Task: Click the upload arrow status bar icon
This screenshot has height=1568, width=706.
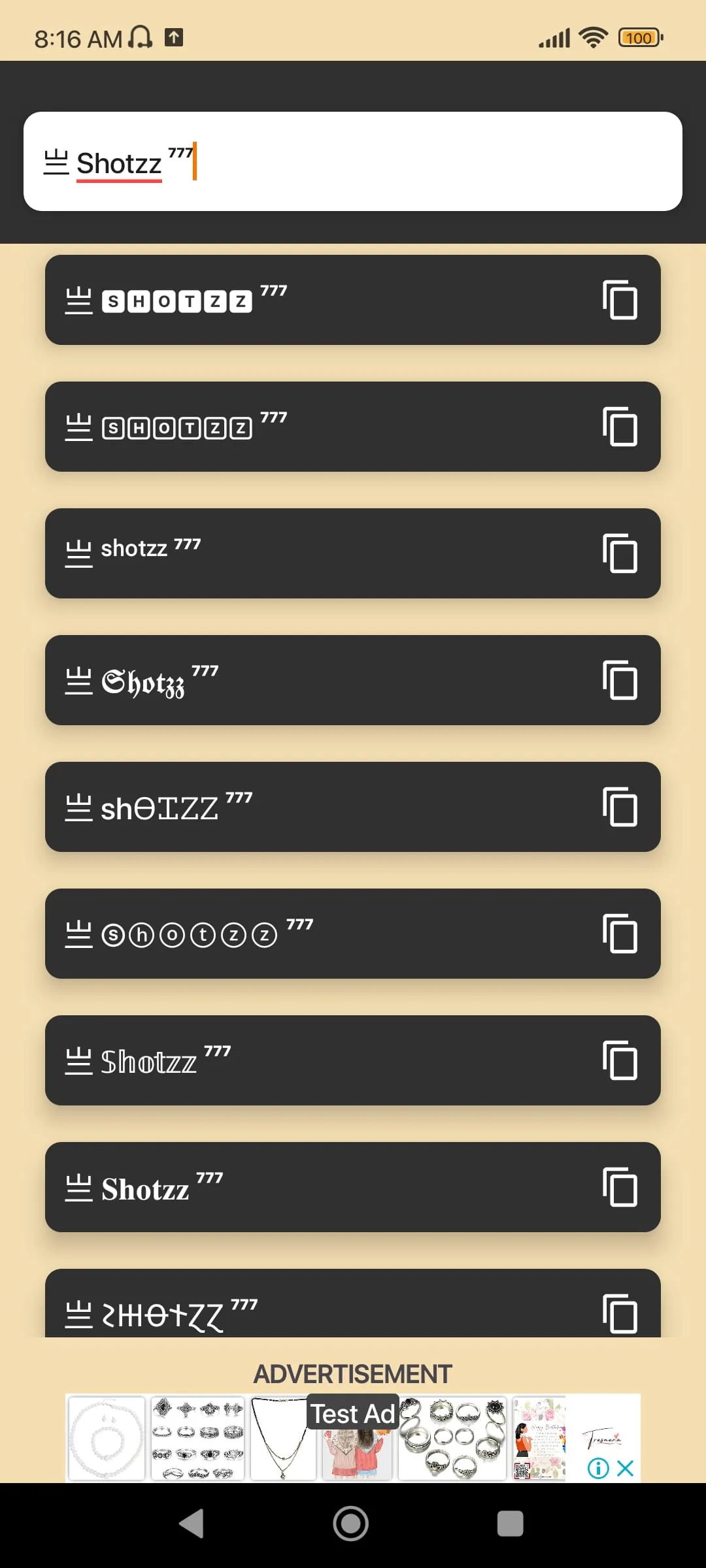Action: click(173, 37)
